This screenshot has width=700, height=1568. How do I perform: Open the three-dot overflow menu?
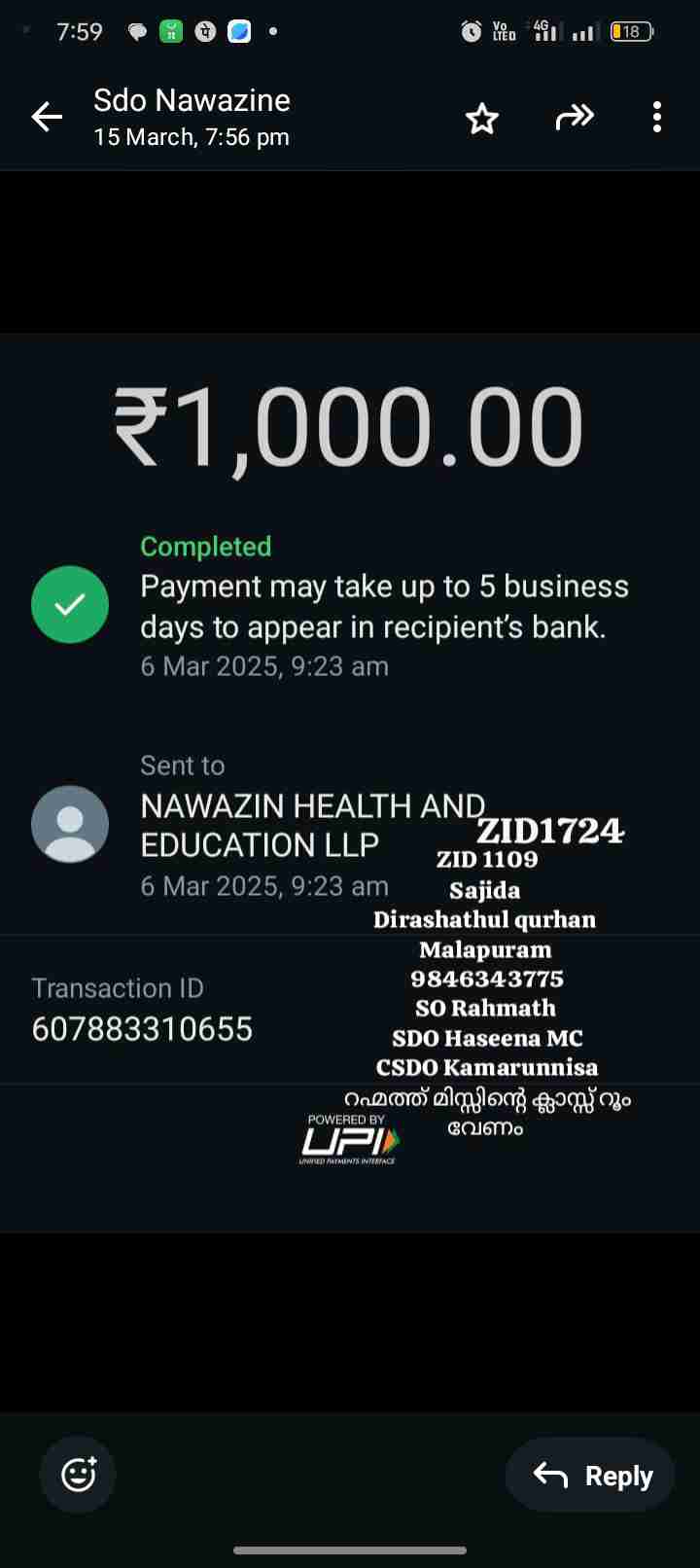(657, 118)
